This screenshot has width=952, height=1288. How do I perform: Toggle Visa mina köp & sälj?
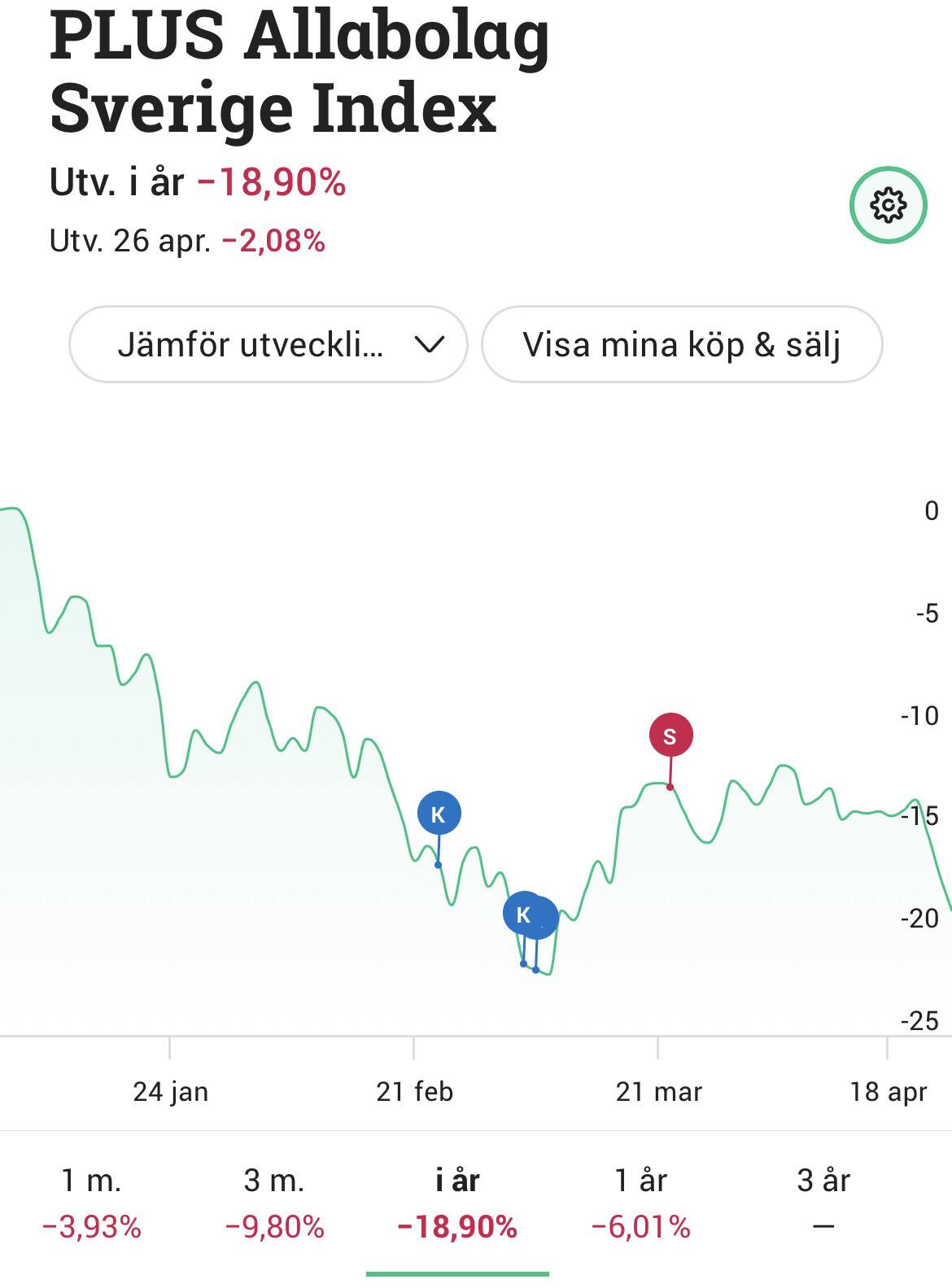682,344
